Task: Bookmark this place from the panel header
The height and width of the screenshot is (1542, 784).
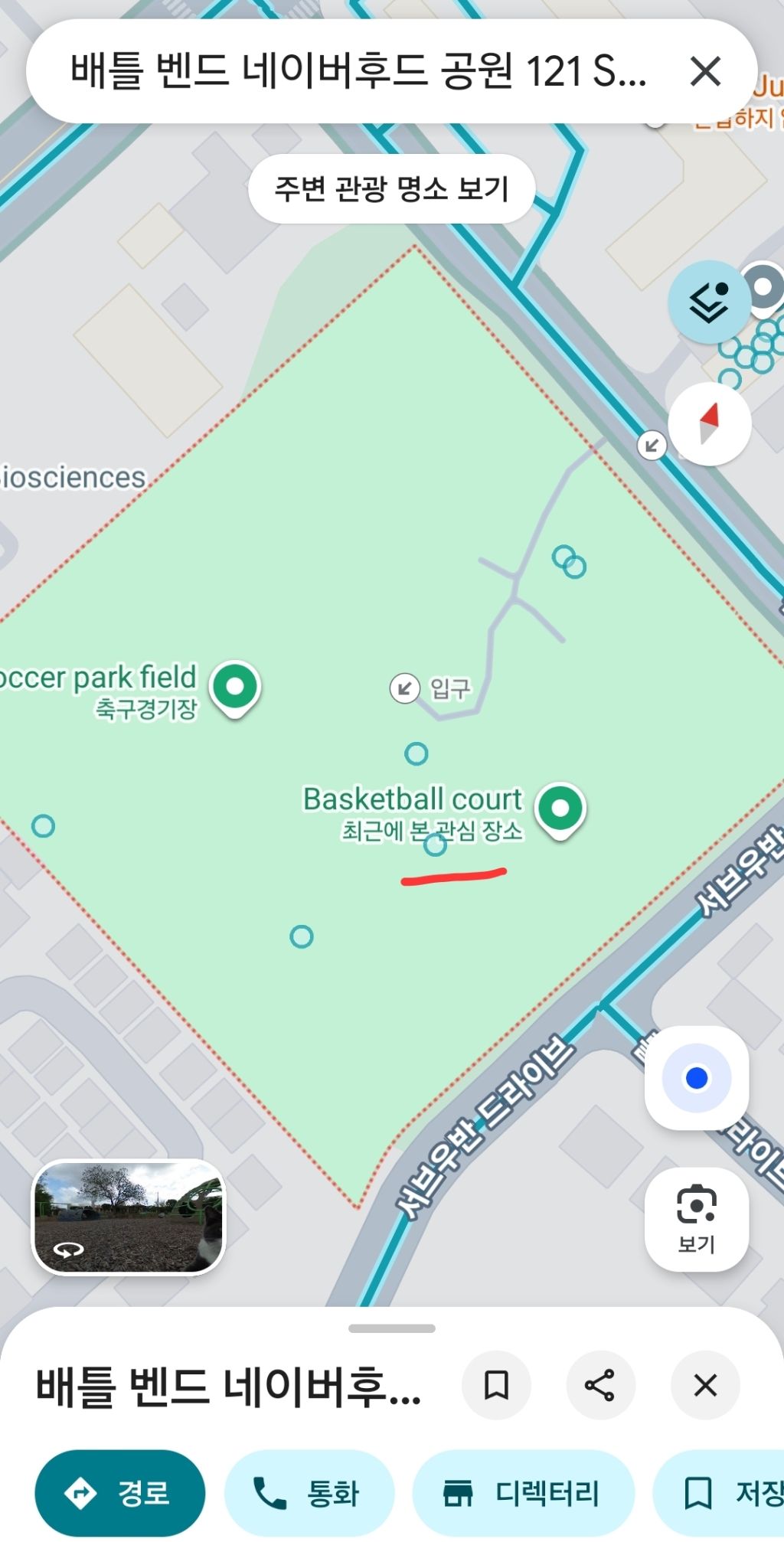Action: tap(496, 1385)
